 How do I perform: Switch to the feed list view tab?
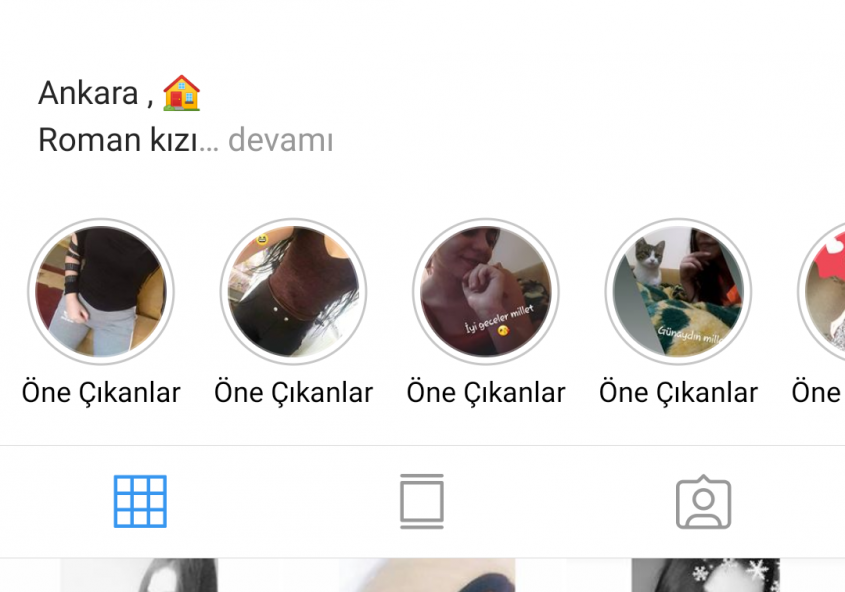click(421, 501)
